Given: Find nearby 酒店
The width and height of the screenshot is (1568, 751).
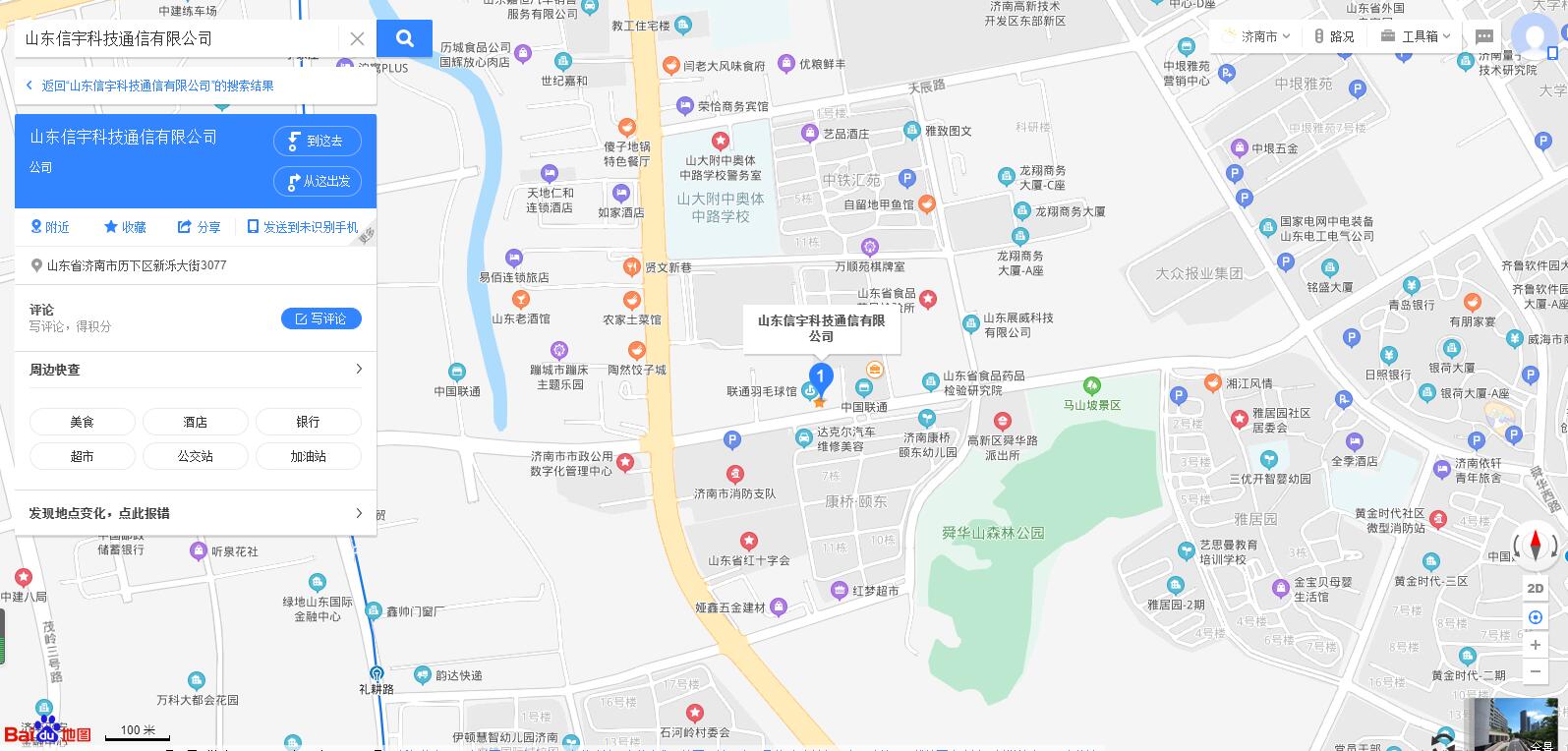Looking at the screenshot, I should coord(195,422).
